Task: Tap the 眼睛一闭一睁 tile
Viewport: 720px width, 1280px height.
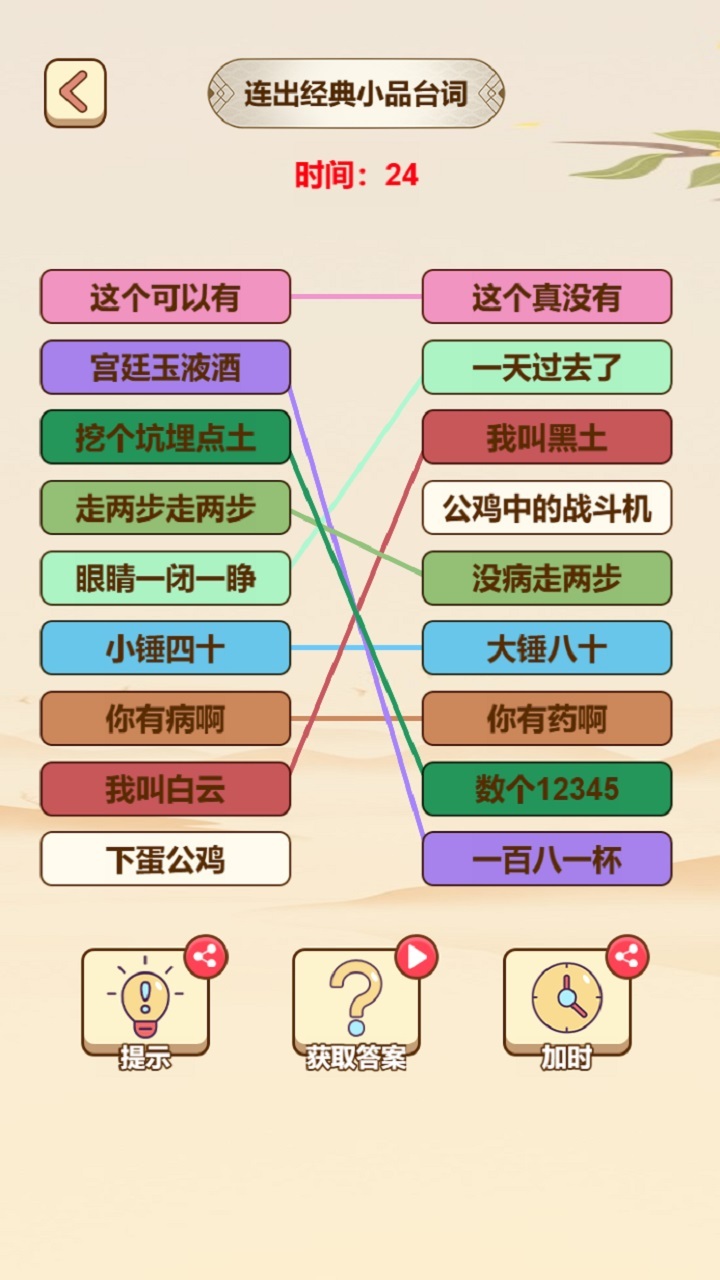Action: pos(165,578)
